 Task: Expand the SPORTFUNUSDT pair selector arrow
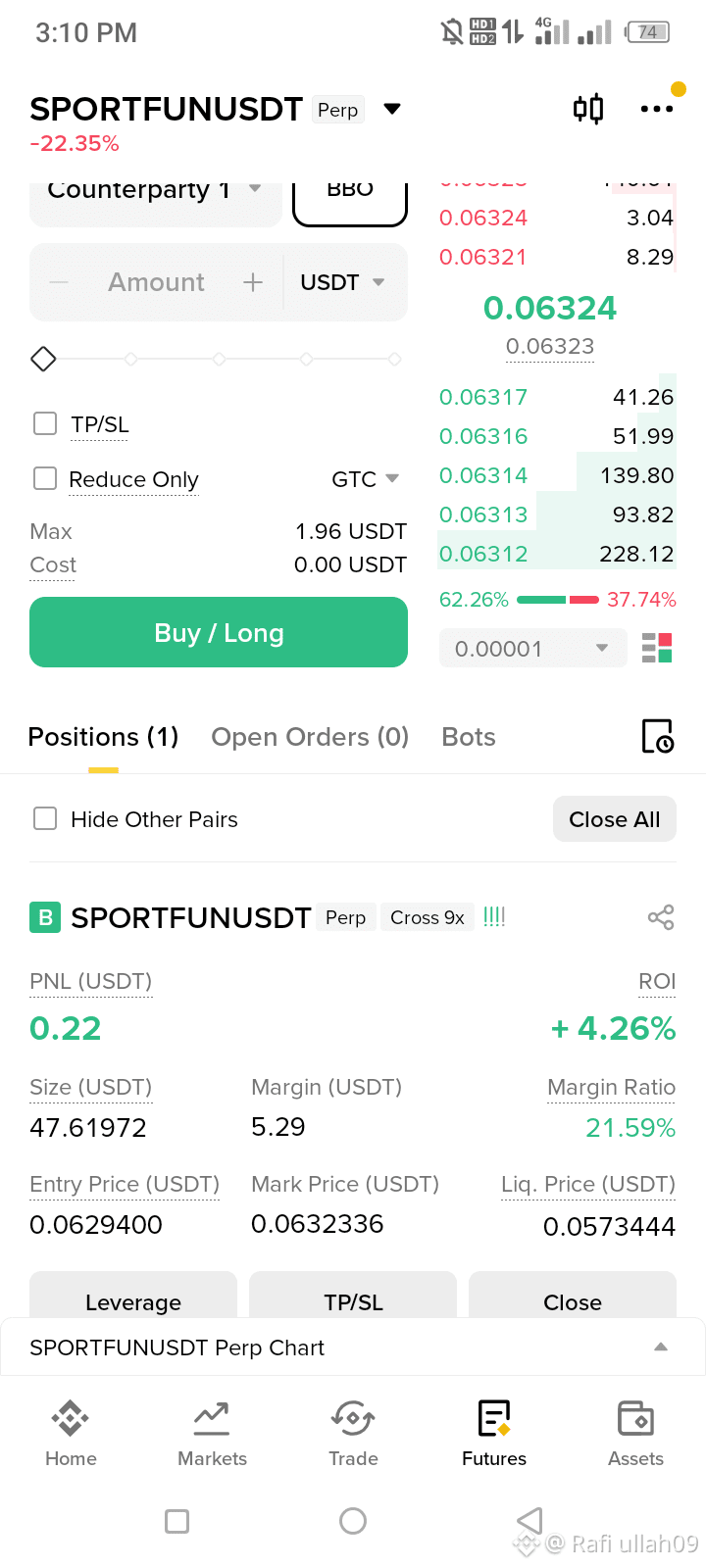tap(392, 109)
